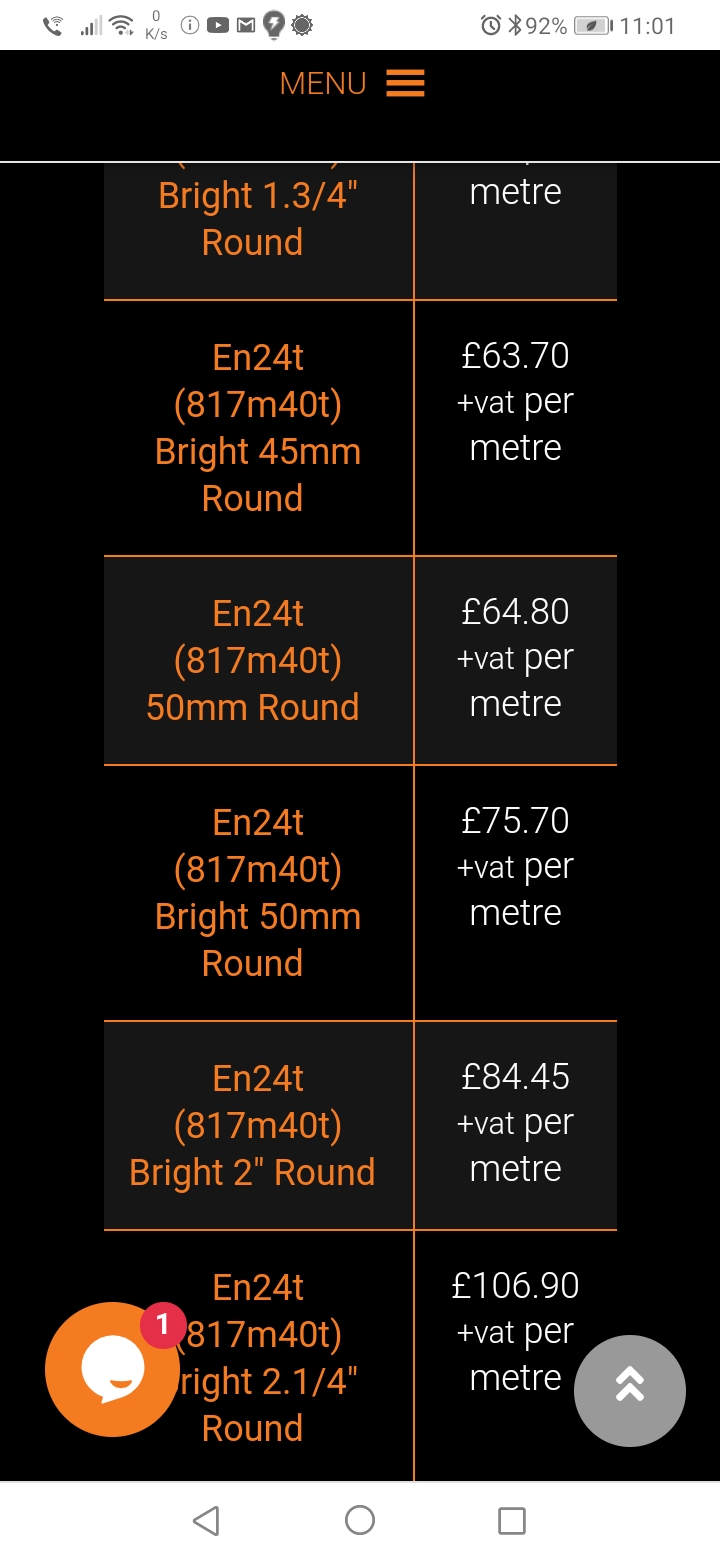Tap the grey scroll-to-top arrow button

pos(630,1390)
